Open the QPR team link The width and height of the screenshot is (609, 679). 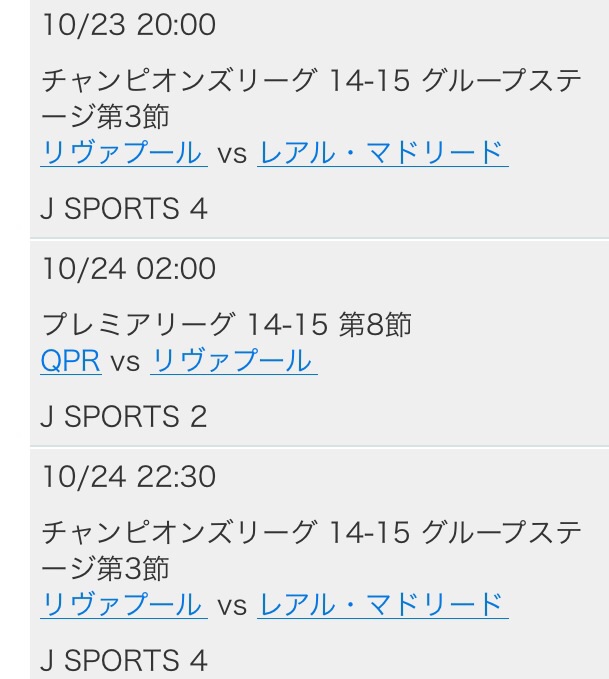point(71,361)
